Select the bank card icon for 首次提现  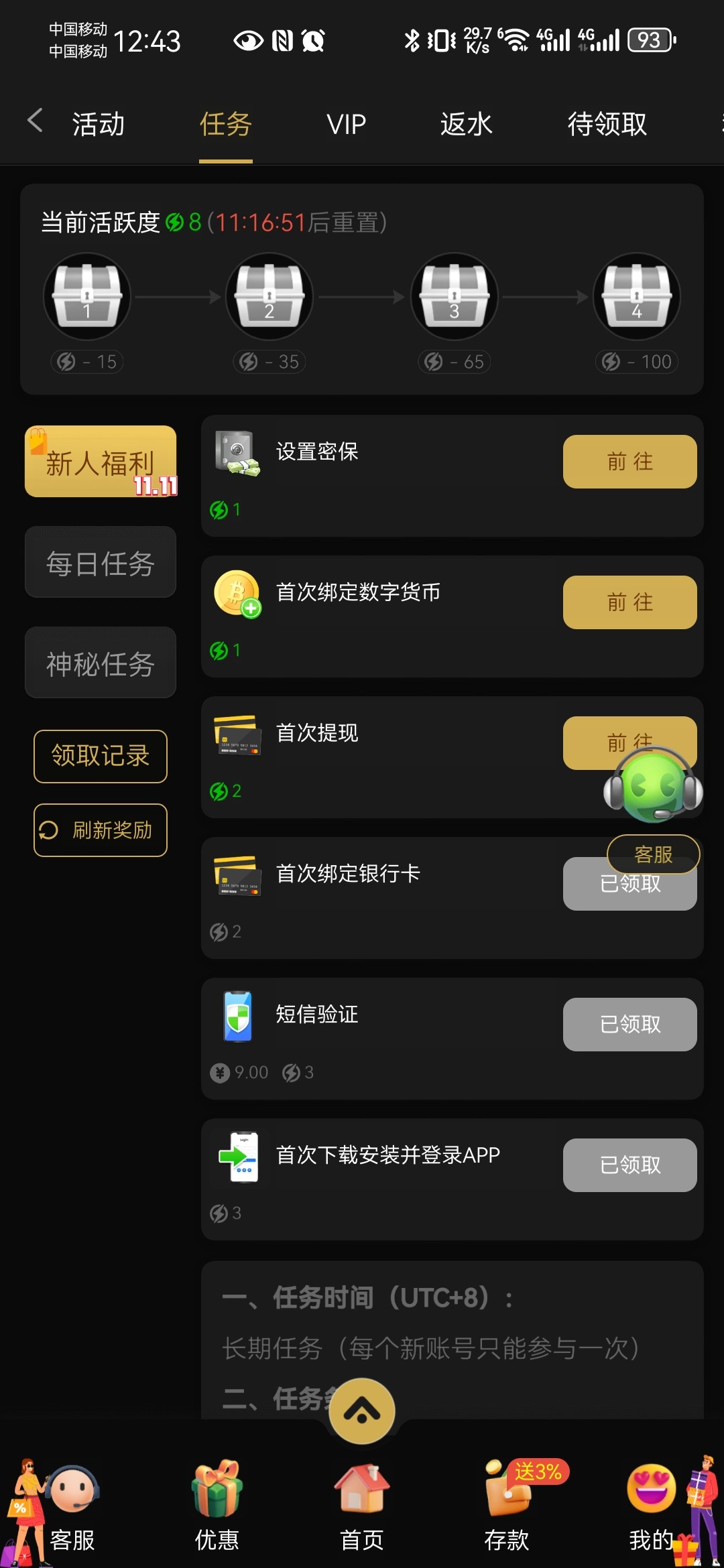[x=238, y=737]
